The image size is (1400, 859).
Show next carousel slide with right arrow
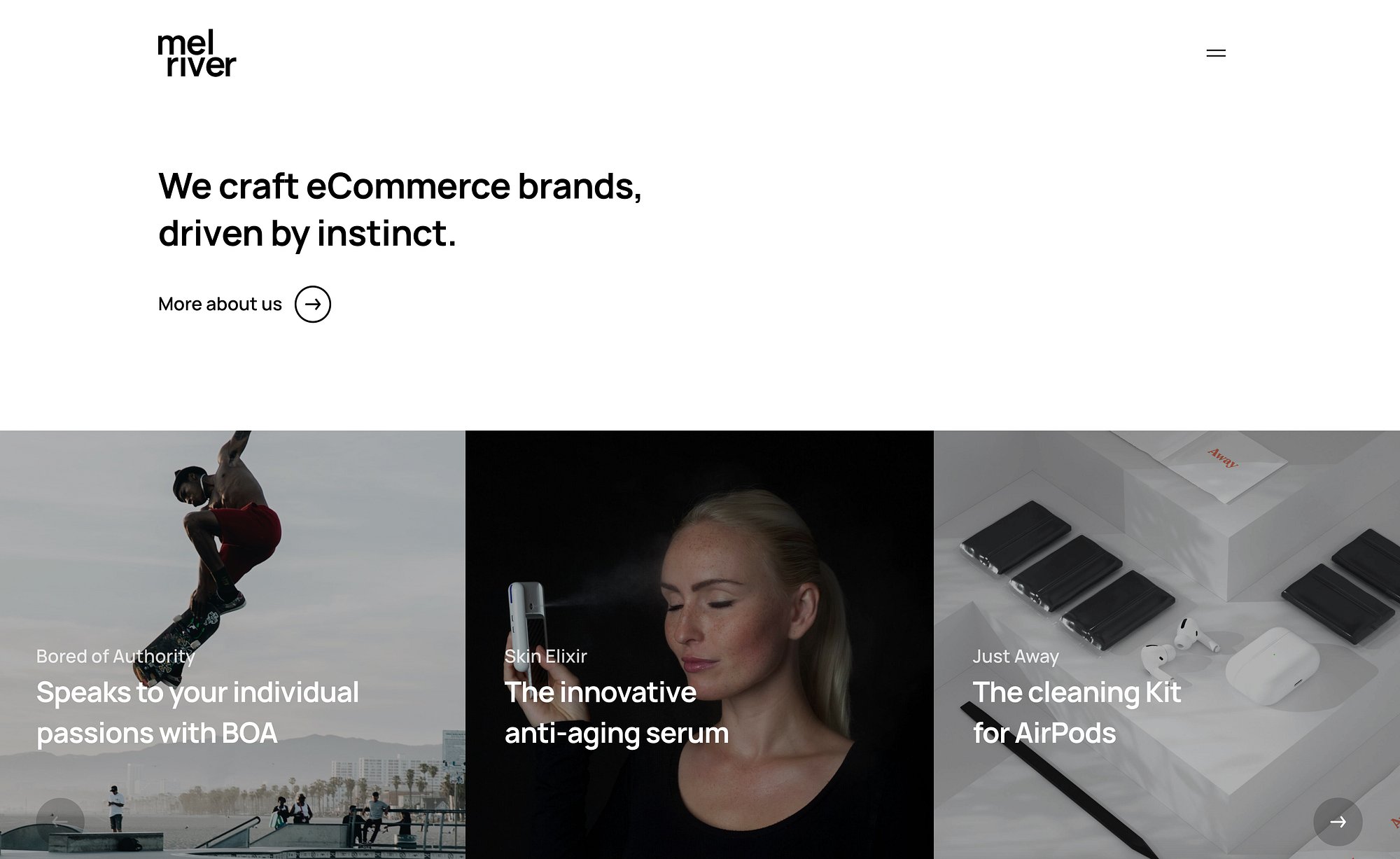click(x=1338, y=822)
